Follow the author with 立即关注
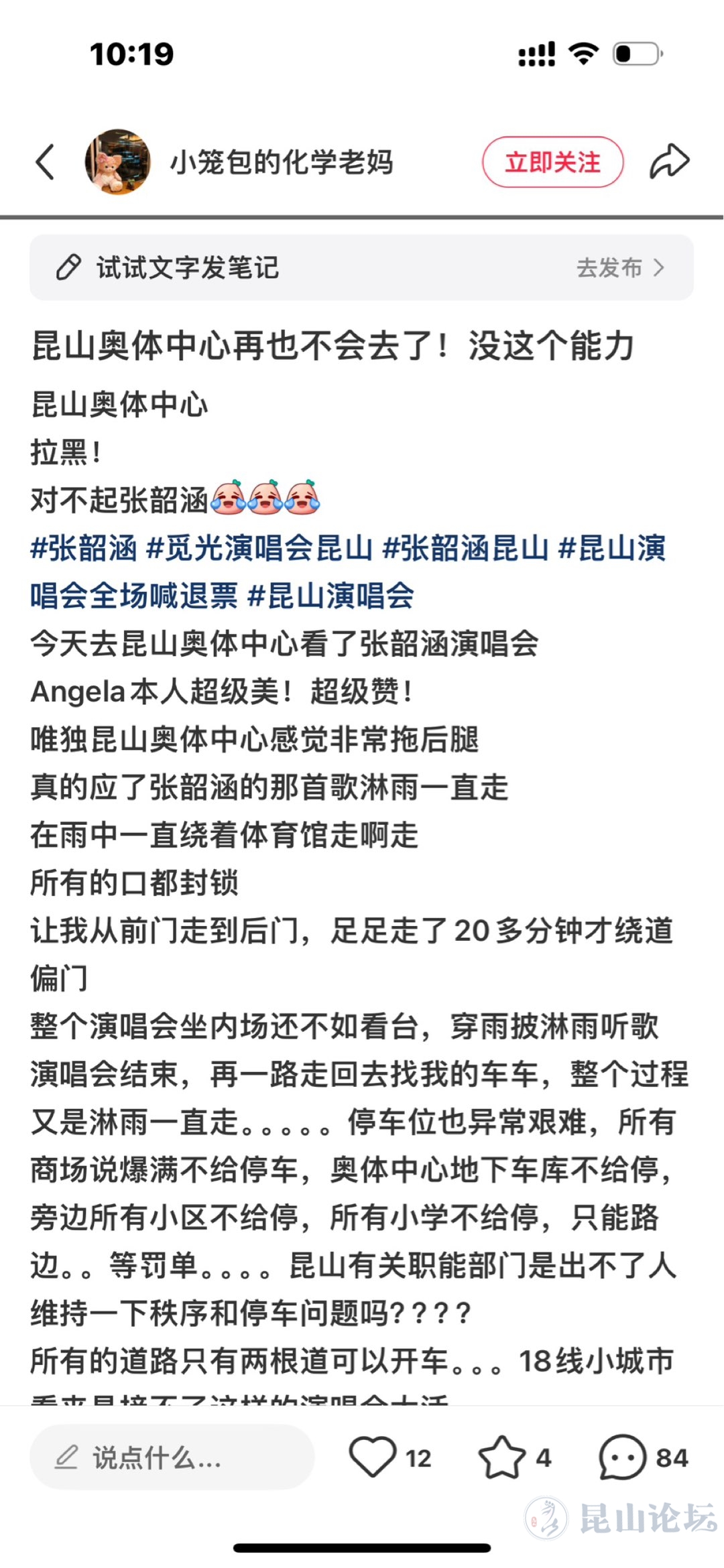This screenshot has height=1568, width=724. coord(552,162)
